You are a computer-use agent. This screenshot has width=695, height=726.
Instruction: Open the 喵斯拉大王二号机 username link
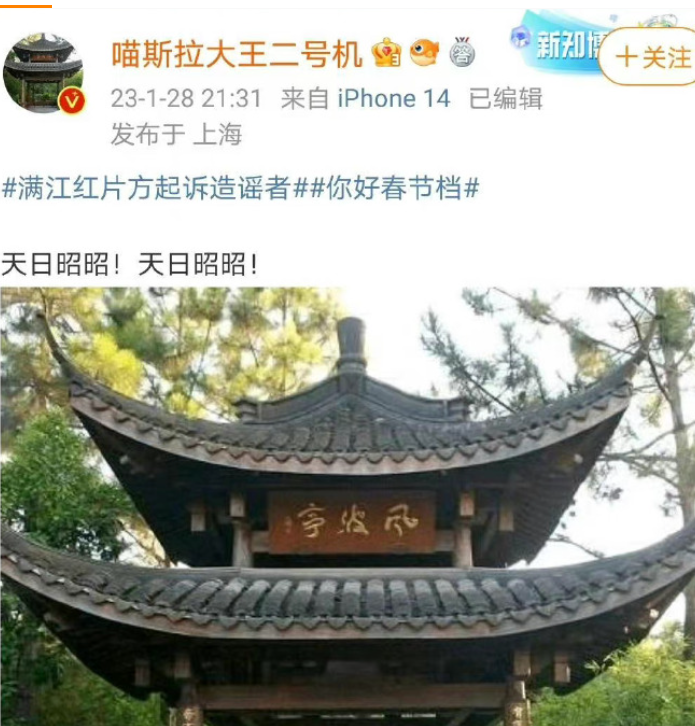click(236, 54)
